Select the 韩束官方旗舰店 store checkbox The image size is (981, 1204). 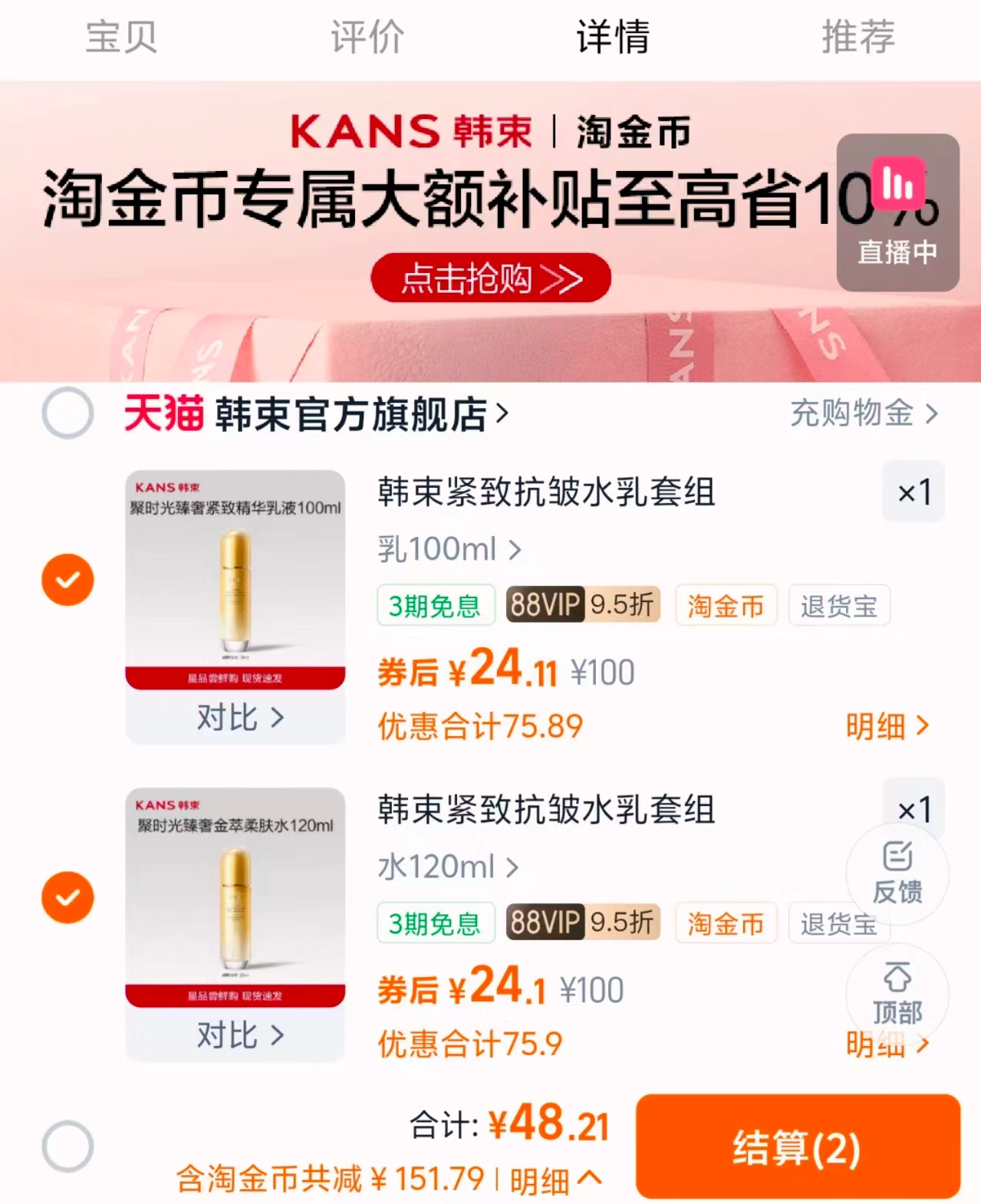click(x=67, y=413)
